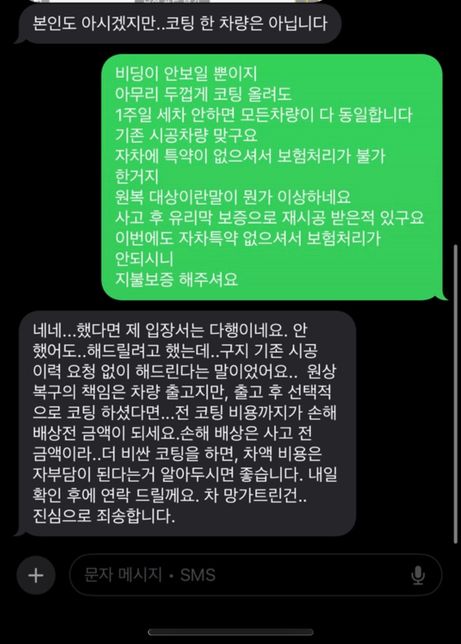The height and width of the screenshot is (644, 461).
Task: Open the plus attachments menu
Action: point(36,575)
